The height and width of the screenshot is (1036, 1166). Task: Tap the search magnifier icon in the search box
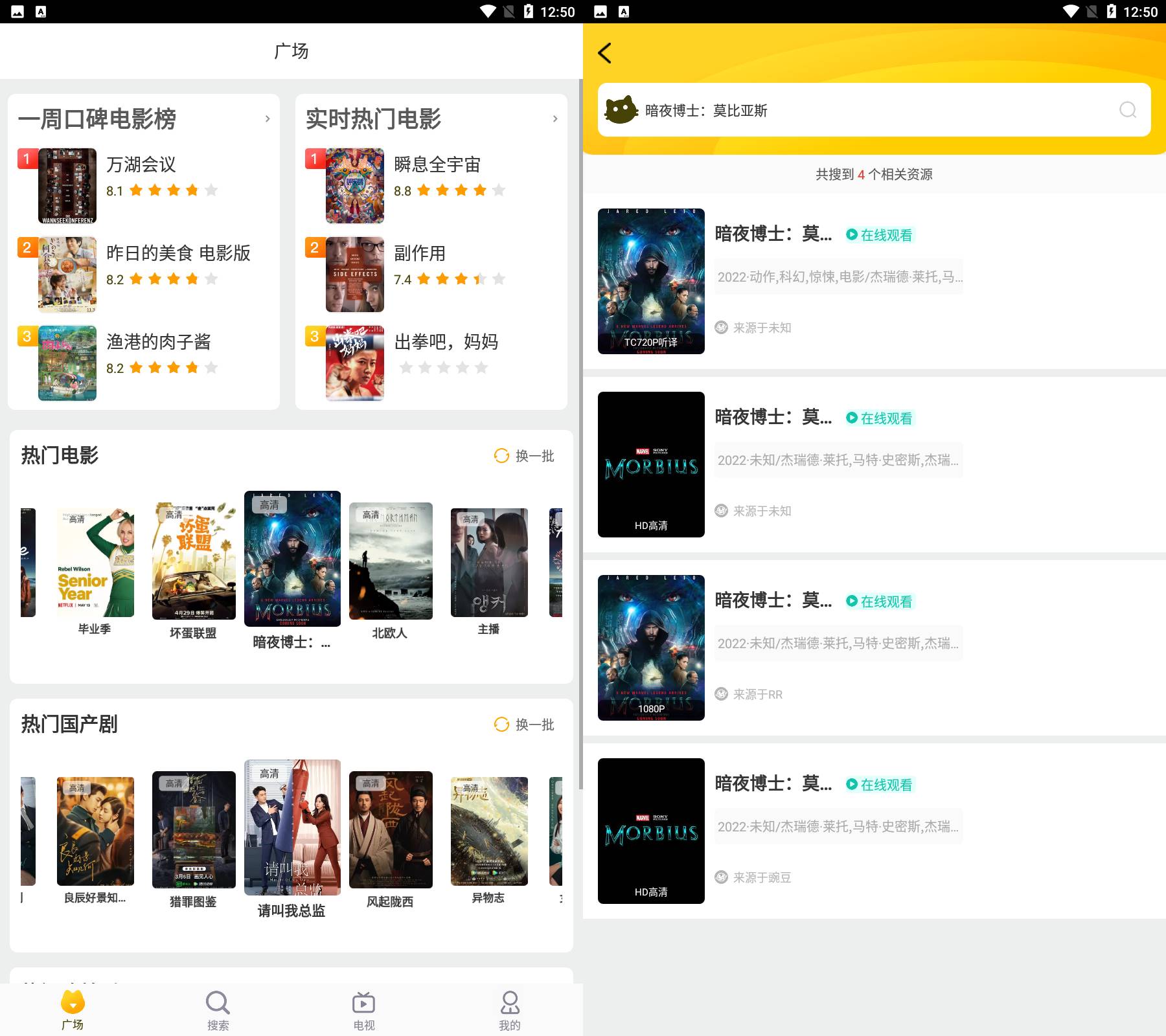point(1128,110)
